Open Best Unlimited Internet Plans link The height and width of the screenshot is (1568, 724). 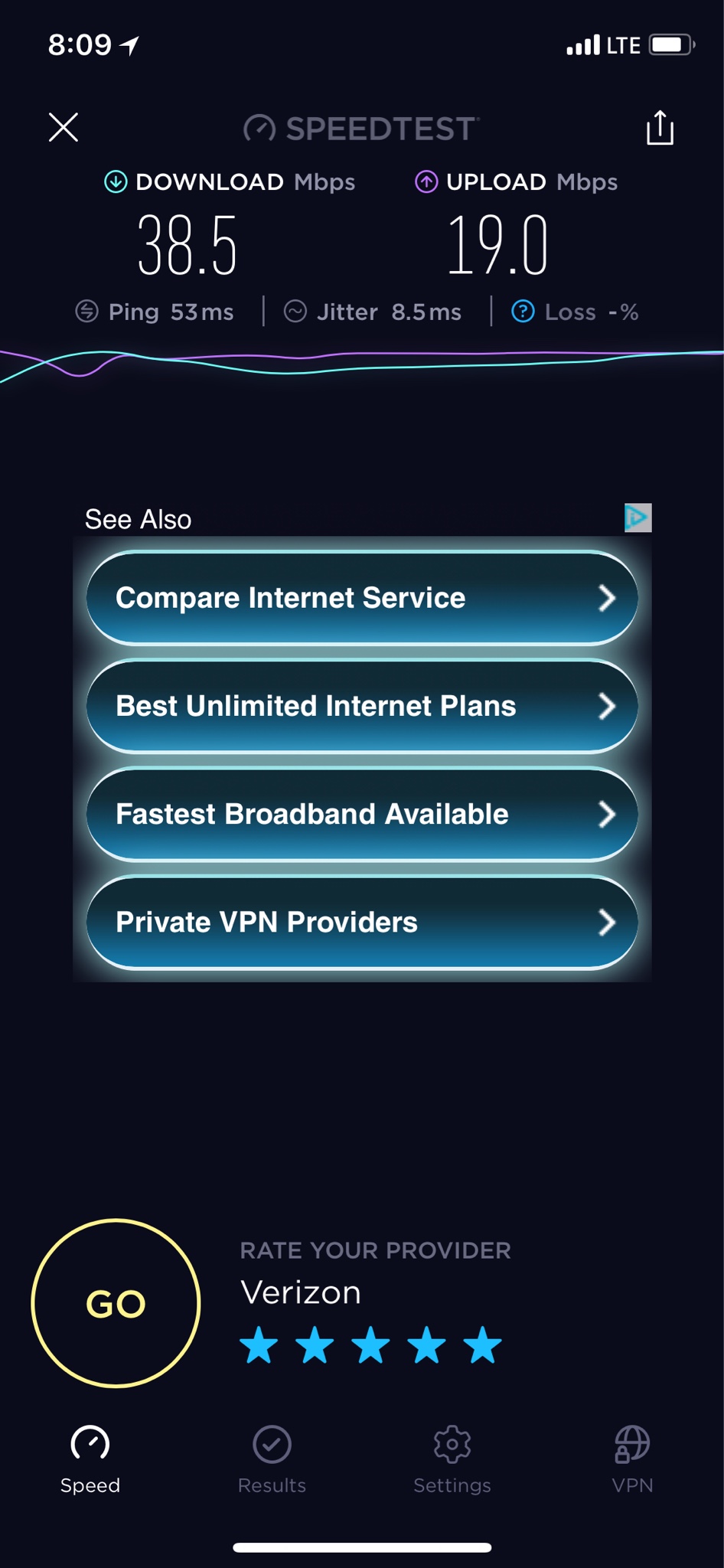(x=362, y=706)
